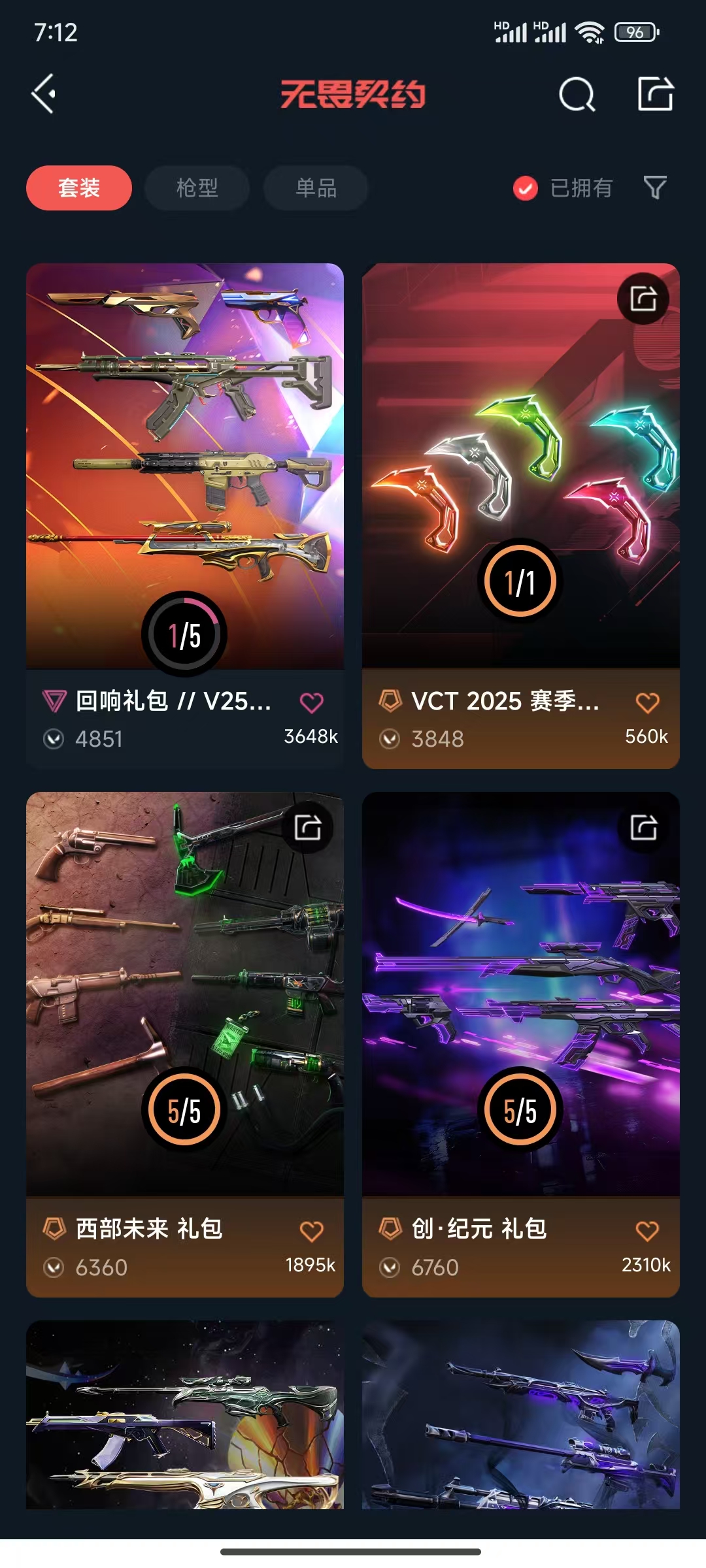Open the VCT 2025 赛季 bundle card
This screenshot has width=706, height=1568.
(x=521, y=516)
